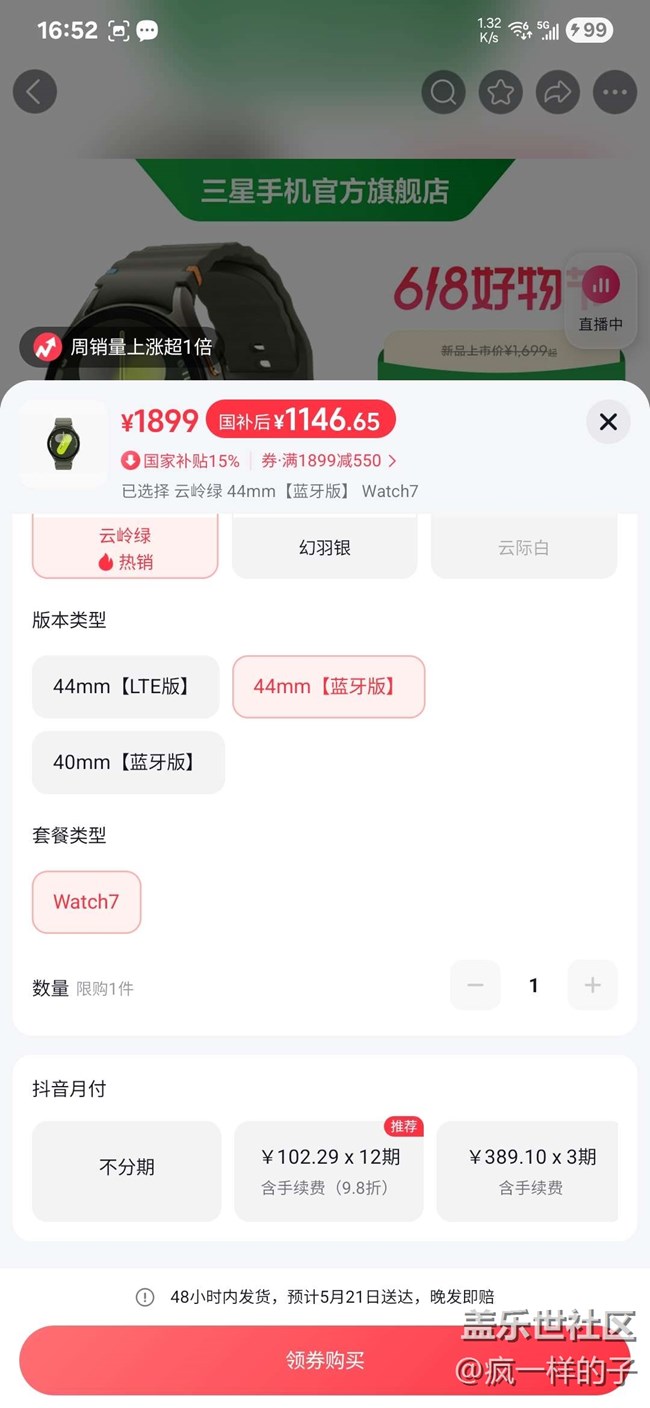Select the 云岭绿 color option

pos(125,548)
